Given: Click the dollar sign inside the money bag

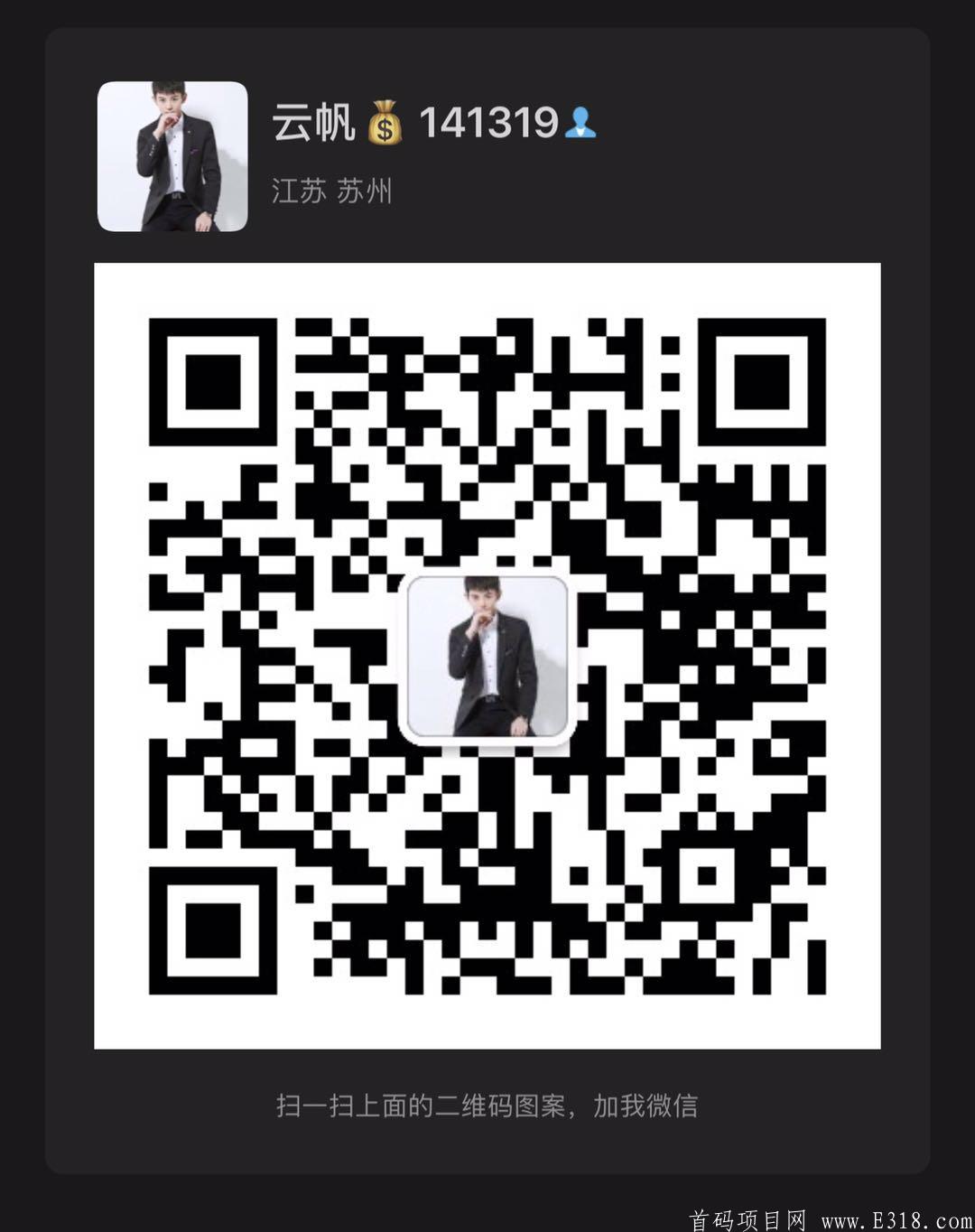Looking at the screenshot, I should [x=384, y=129].
